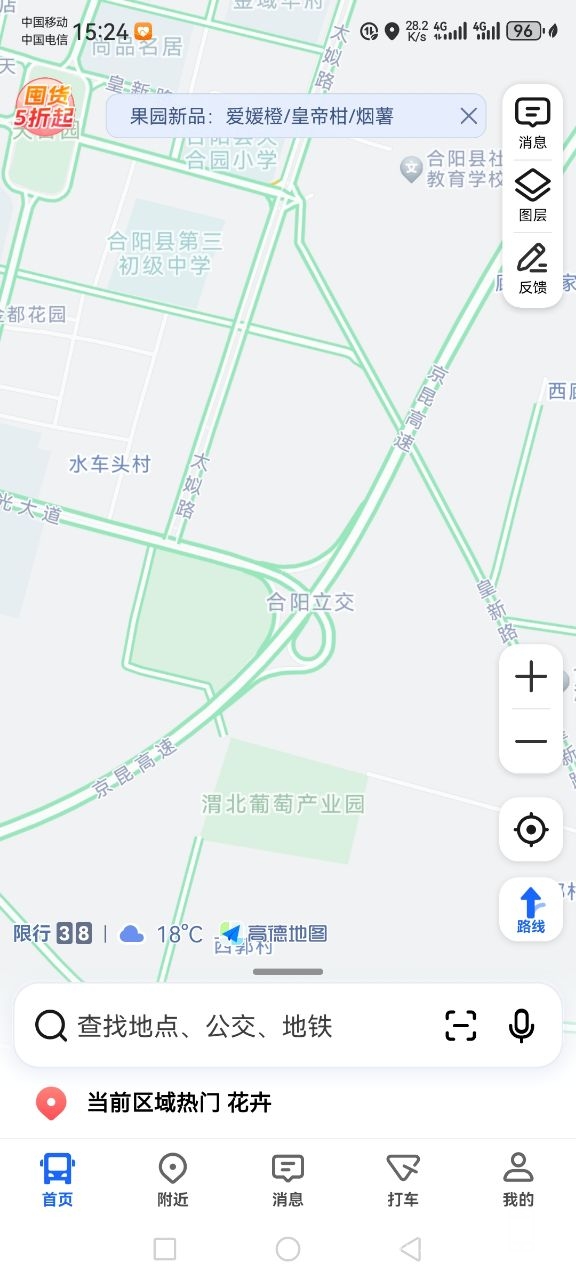Viewport: 576px width, 1280px height.
Task: Open the 果园新品 promo banner text
Action: point(262,116)
